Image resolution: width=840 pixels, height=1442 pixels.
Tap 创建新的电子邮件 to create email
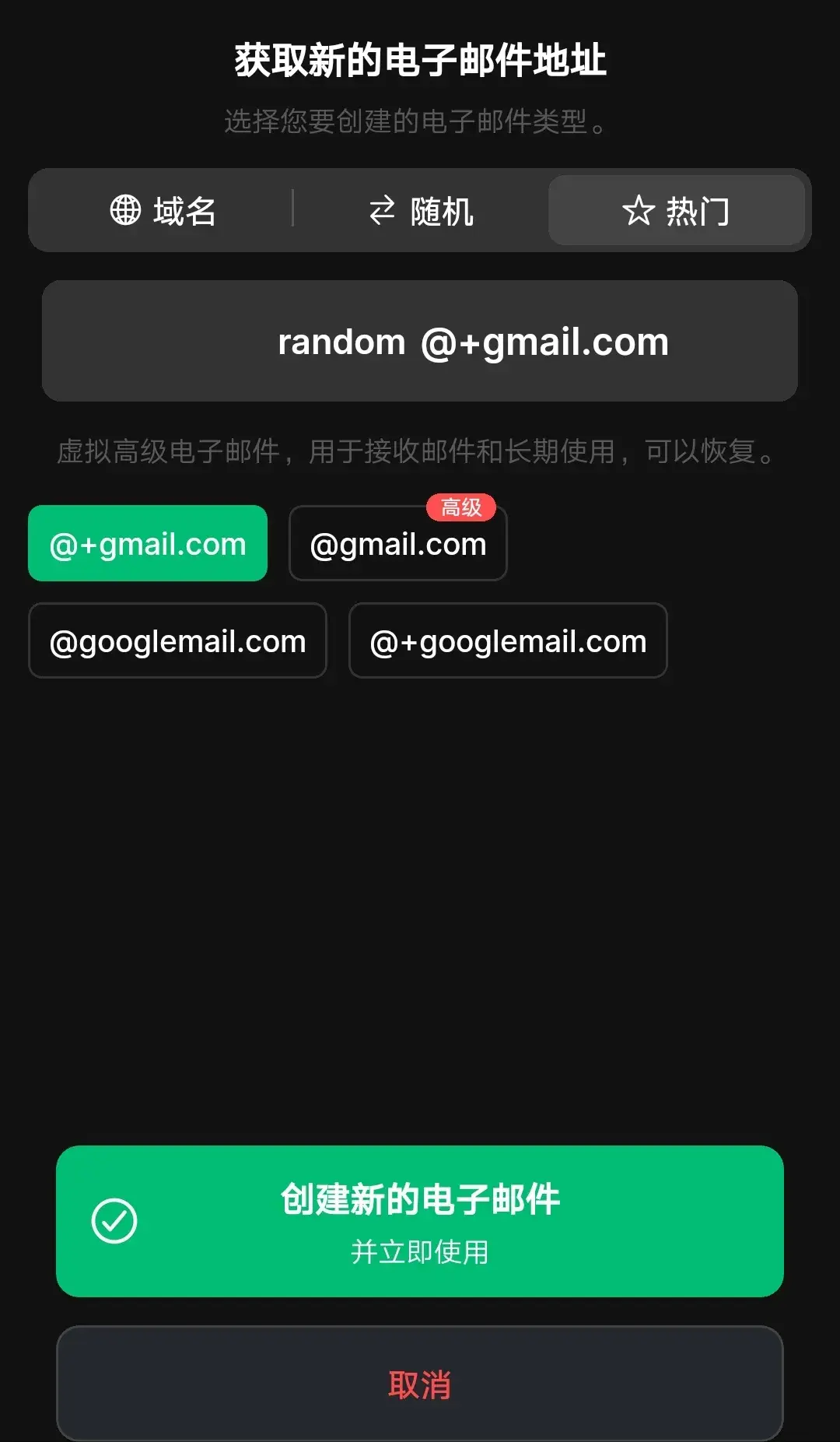click(420, 1221)
